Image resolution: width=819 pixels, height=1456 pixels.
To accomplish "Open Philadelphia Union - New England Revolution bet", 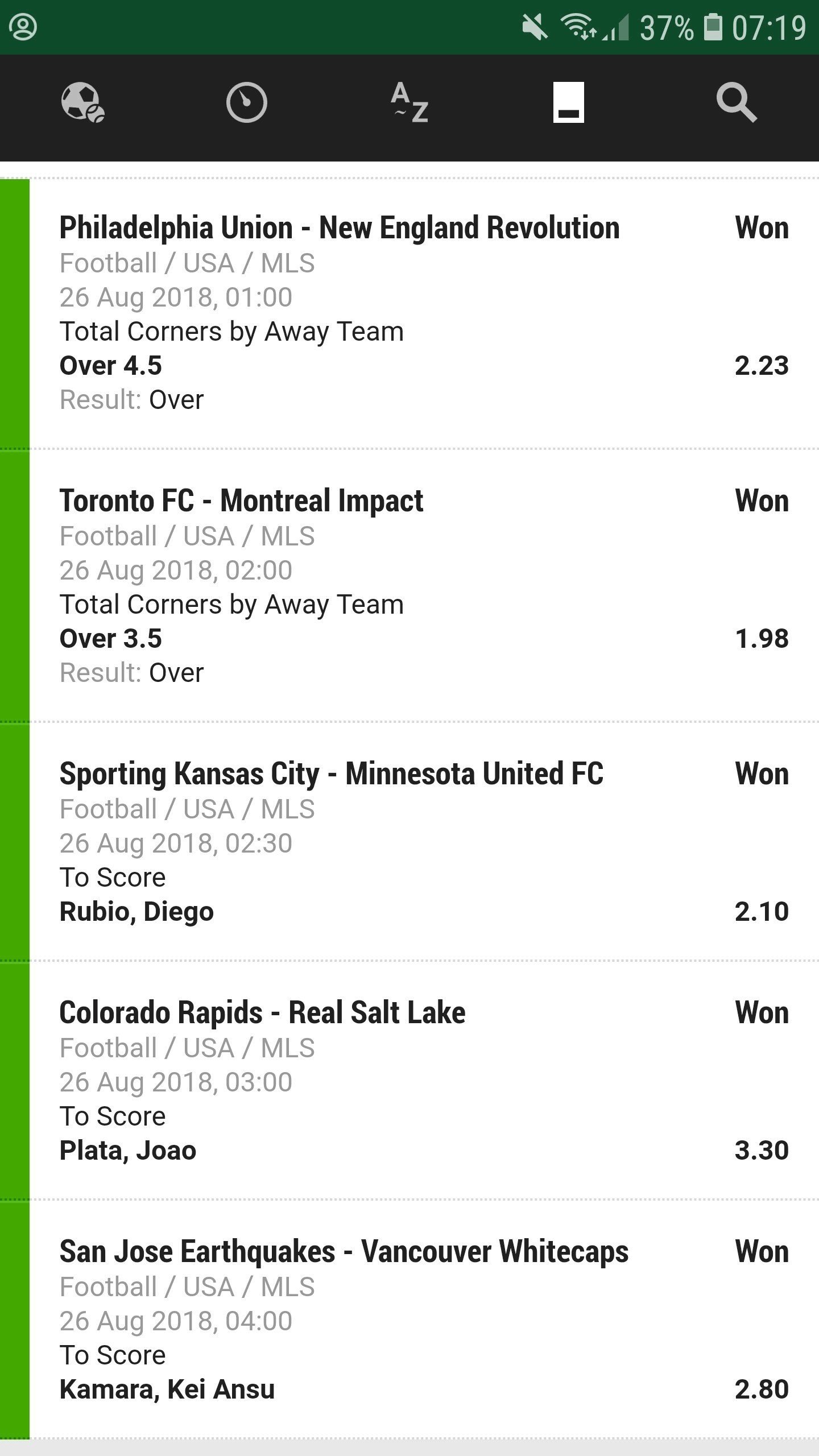I will point(340,228).
